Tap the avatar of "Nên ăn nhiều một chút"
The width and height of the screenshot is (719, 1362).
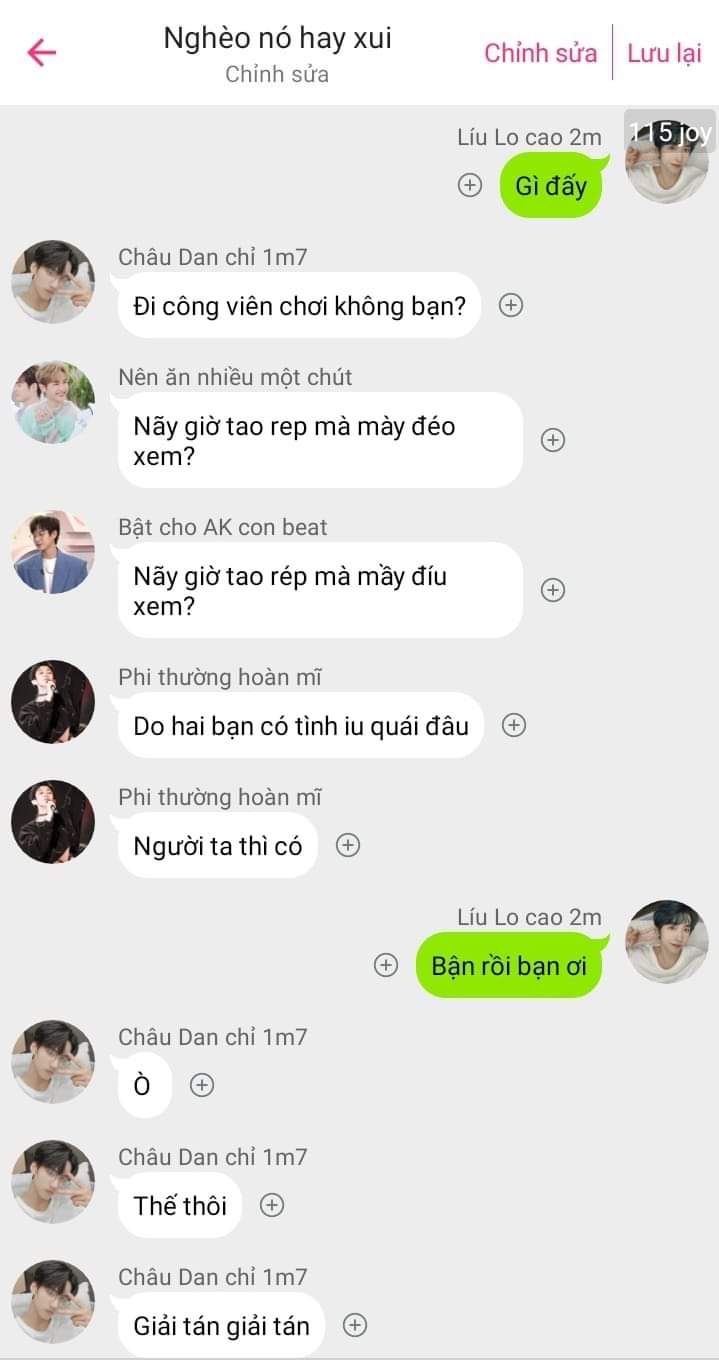53,402
